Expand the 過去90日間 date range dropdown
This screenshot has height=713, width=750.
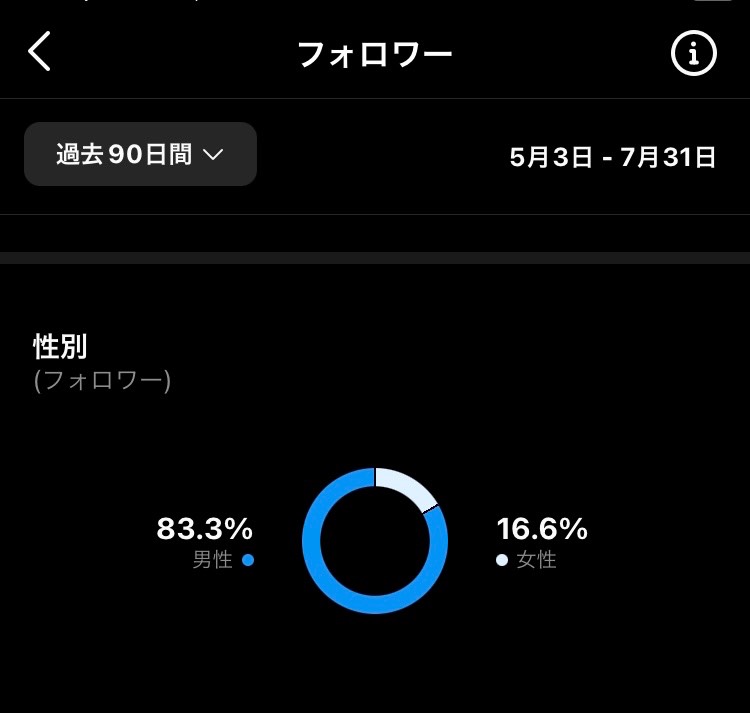tap(140, 154)
